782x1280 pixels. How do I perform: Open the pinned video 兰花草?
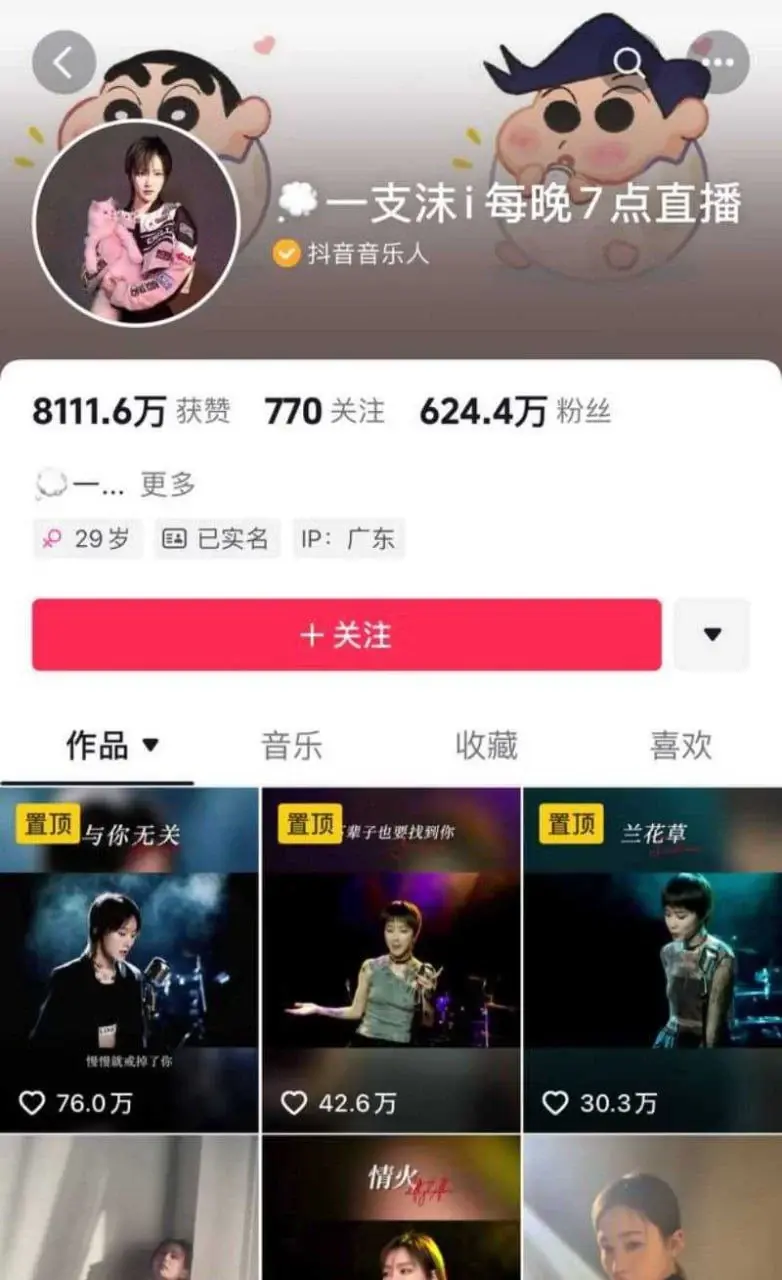(x=653, y=960)
